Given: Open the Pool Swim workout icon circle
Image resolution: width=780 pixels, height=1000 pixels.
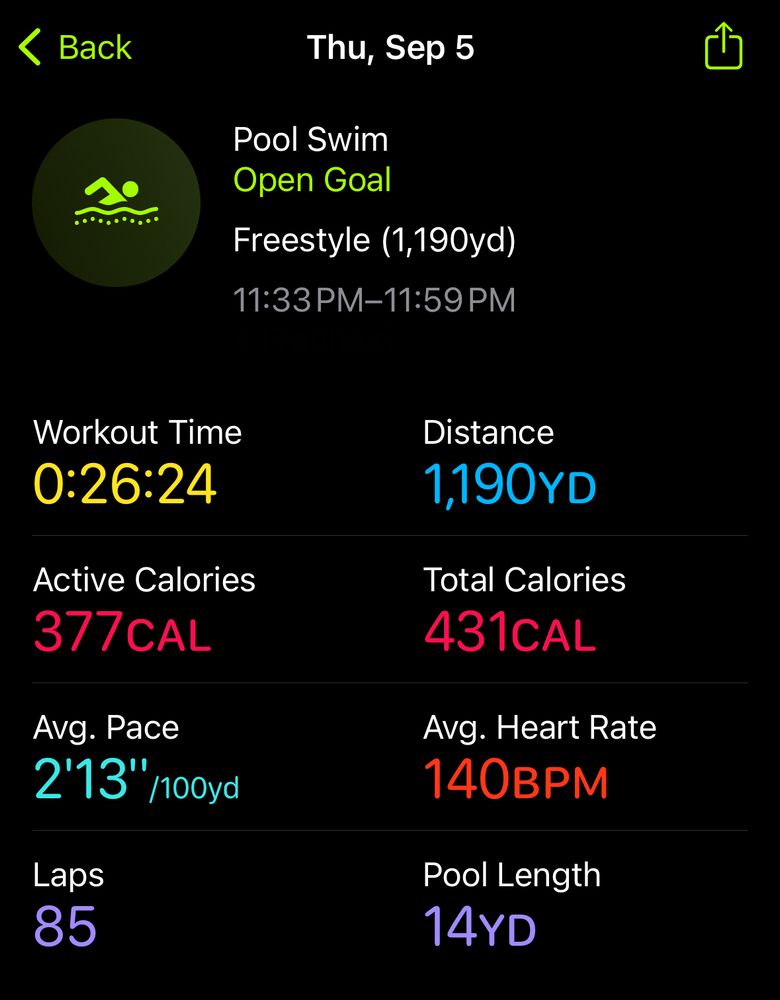Looking at the screenshot, I should [116, 202].
